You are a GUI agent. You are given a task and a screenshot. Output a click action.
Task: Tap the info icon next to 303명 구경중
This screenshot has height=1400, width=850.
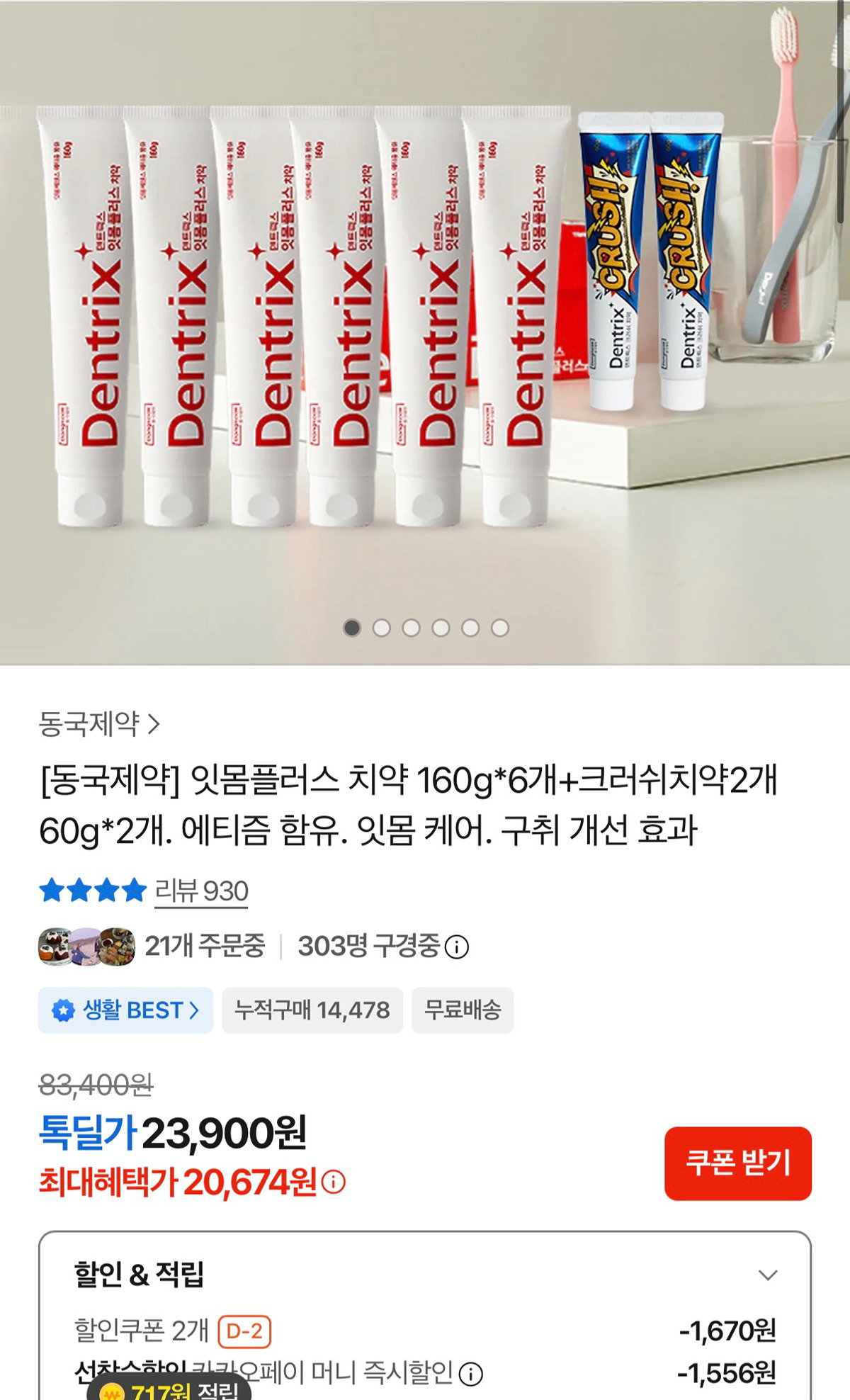tap(457, 947)
